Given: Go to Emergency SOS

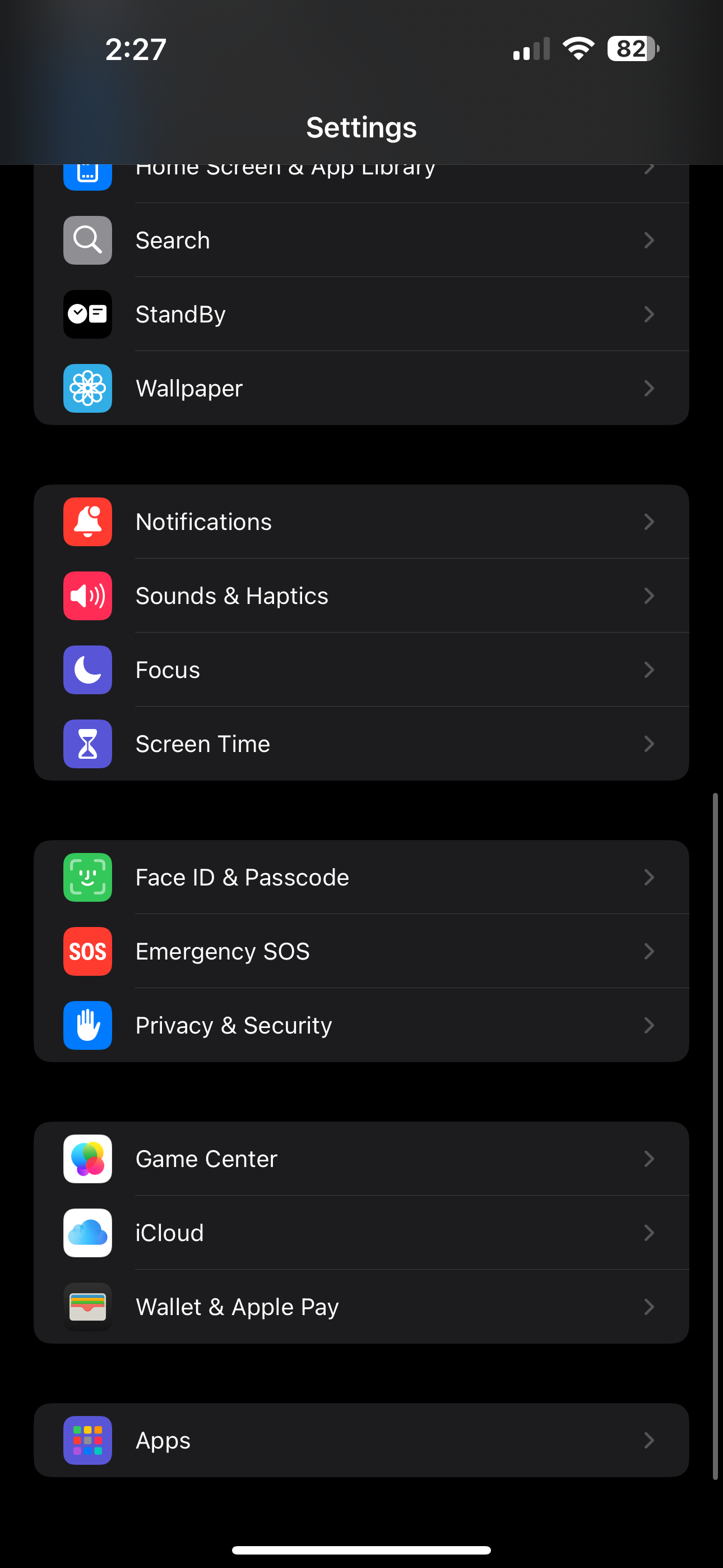Looking at the screenshot, I should (x=361, y=951).
